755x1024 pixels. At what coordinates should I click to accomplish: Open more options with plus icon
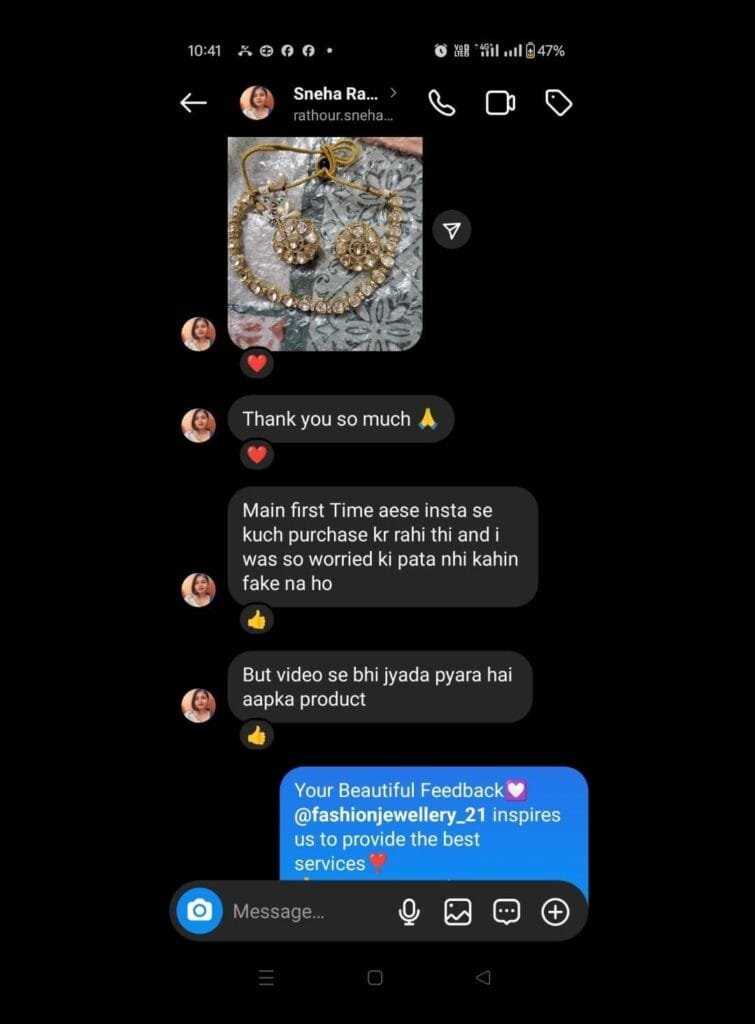pos(555,911)
